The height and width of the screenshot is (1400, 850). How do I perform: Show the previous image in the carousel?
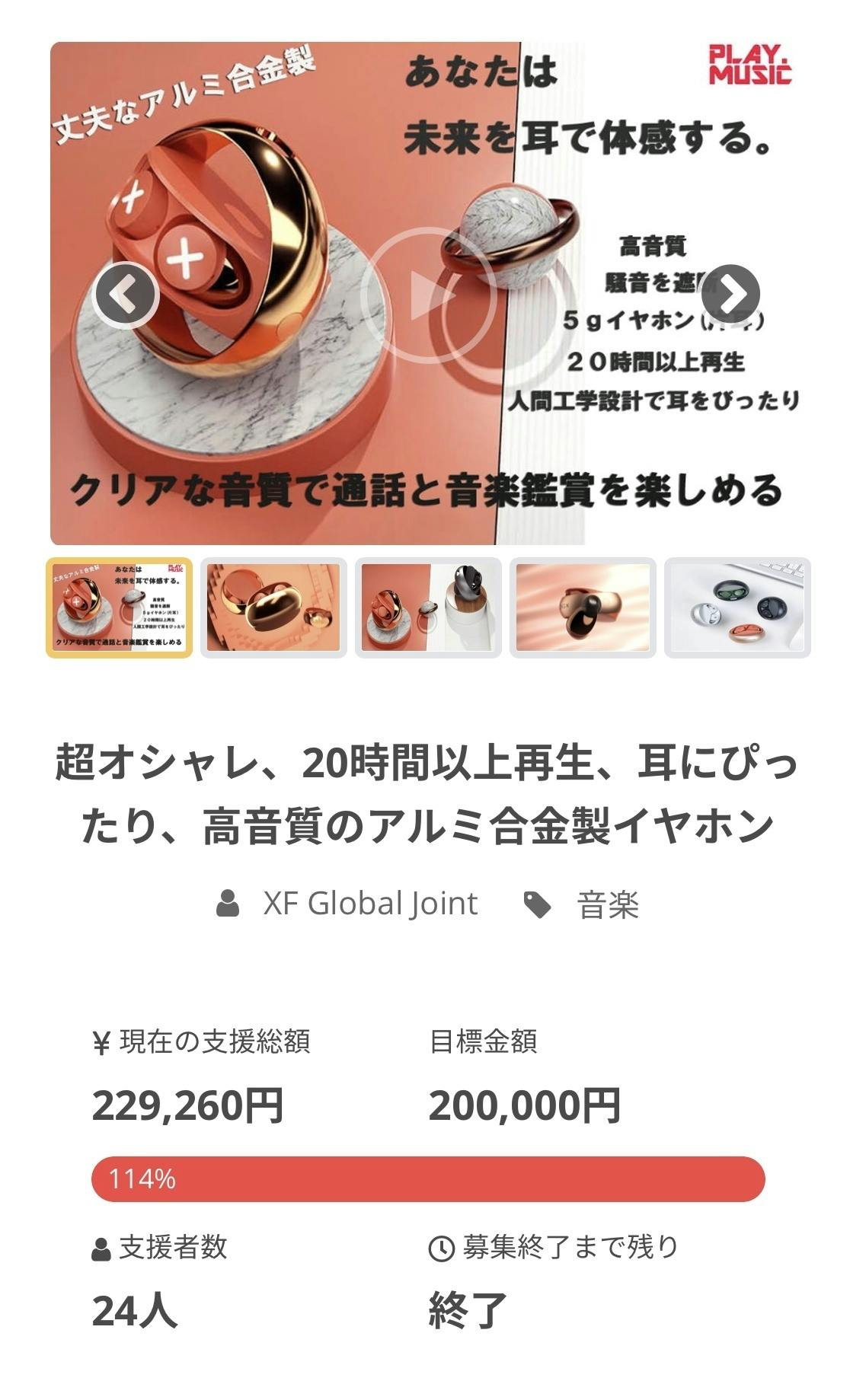point(126,295)
